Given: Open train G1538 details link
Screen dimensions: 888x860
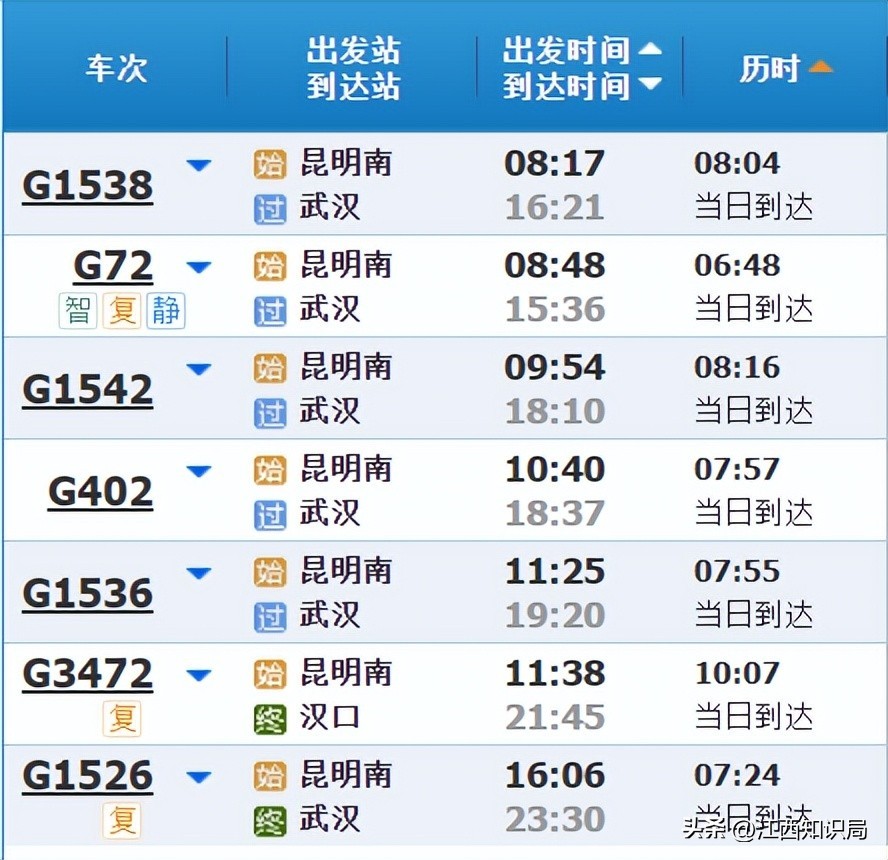Looking at the screenshot, I should tap(88, 185).
